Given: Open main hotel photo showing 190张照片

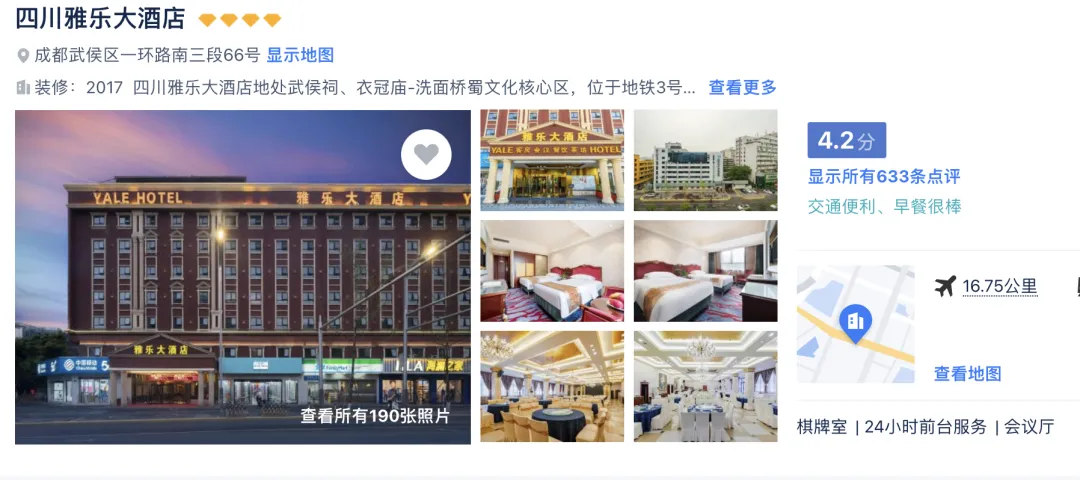Looking at the screenshot, I should click(x=242, y=277).
